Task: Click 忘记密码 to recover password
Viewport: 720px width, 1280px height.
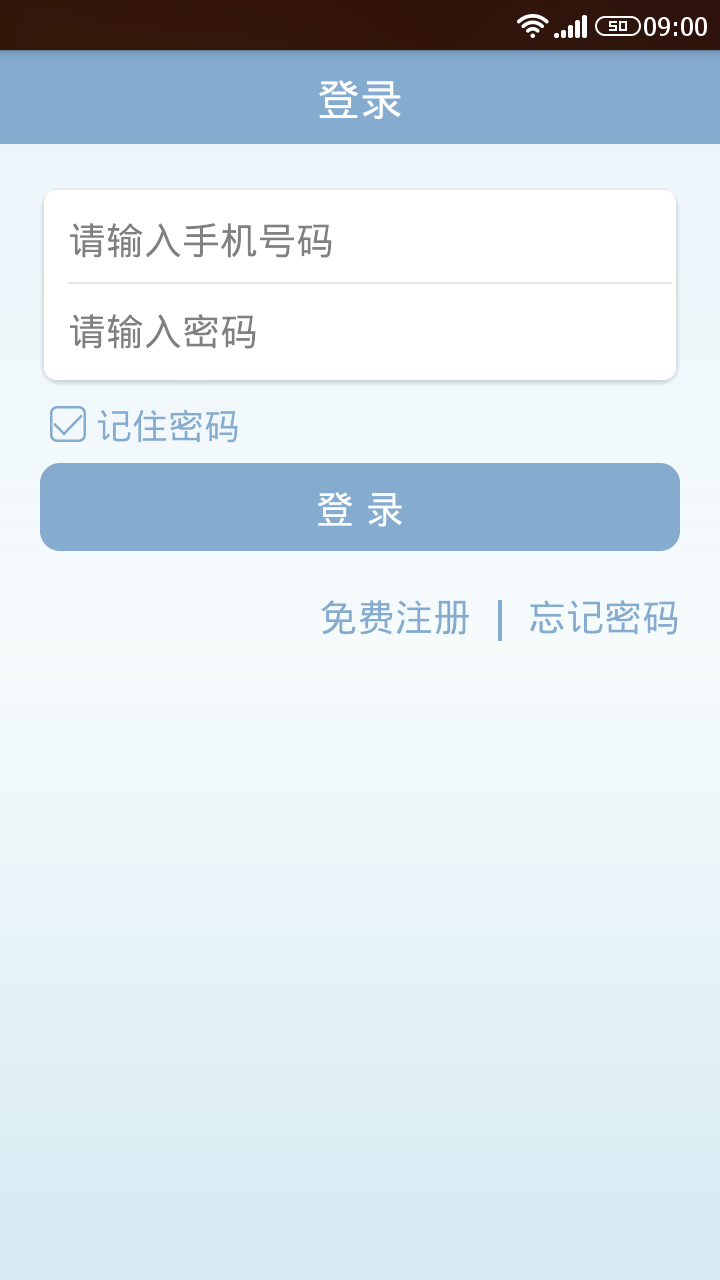Action: (x=604, y=618)
